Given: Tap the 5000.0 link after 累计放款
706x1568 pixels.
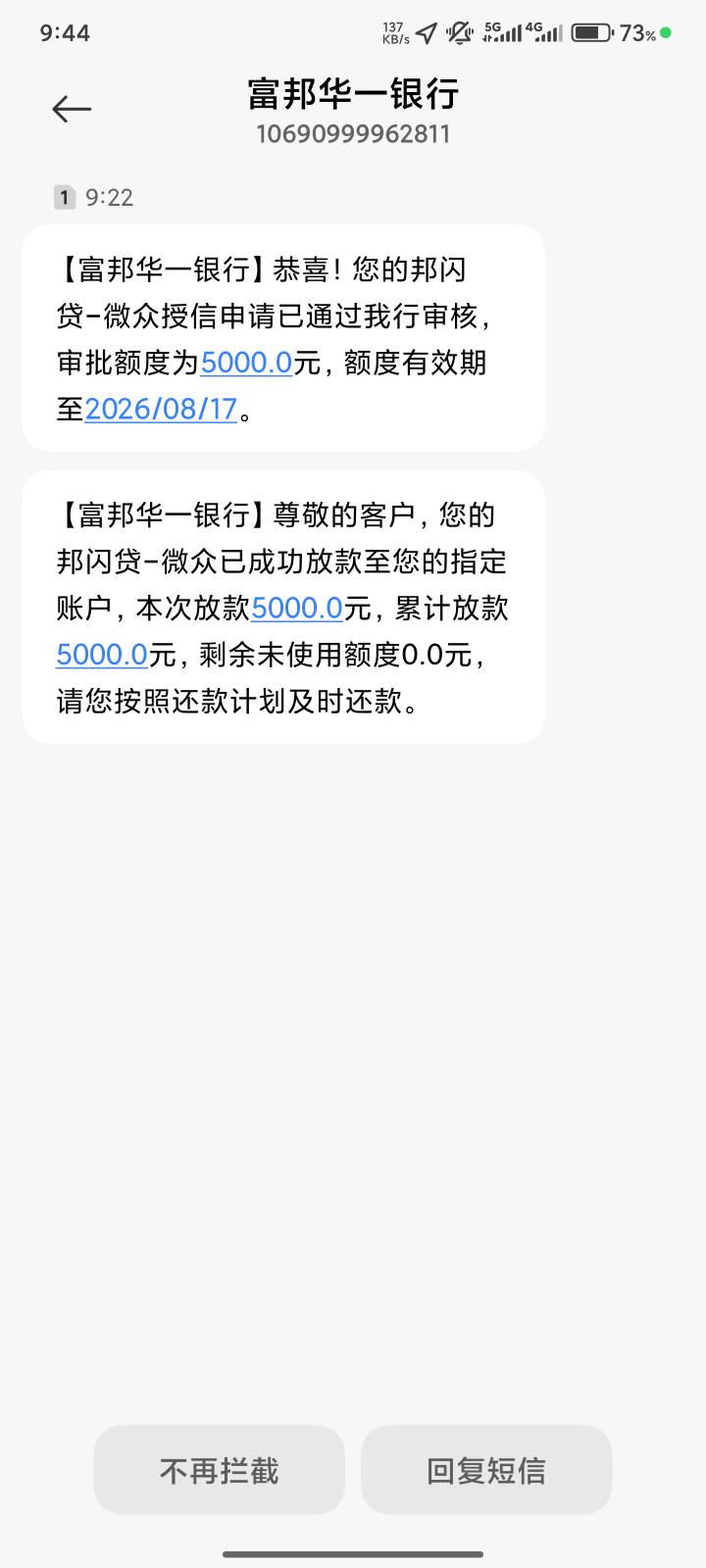Looking at the screenshot, I should coord(102,654).
